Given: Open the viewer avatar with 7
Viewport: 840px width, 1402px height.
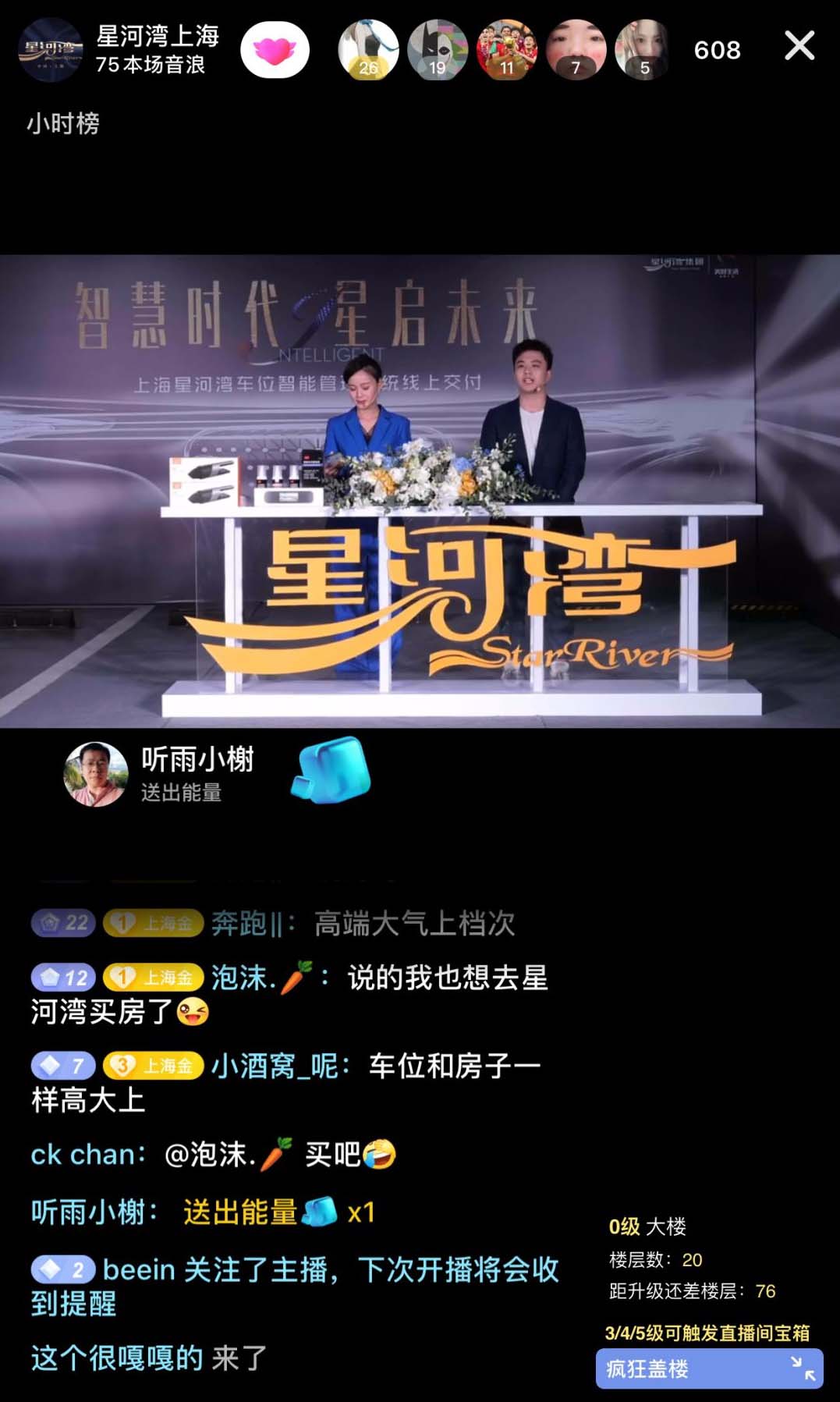Looking at the screenshot, I should tap(576, 50).
